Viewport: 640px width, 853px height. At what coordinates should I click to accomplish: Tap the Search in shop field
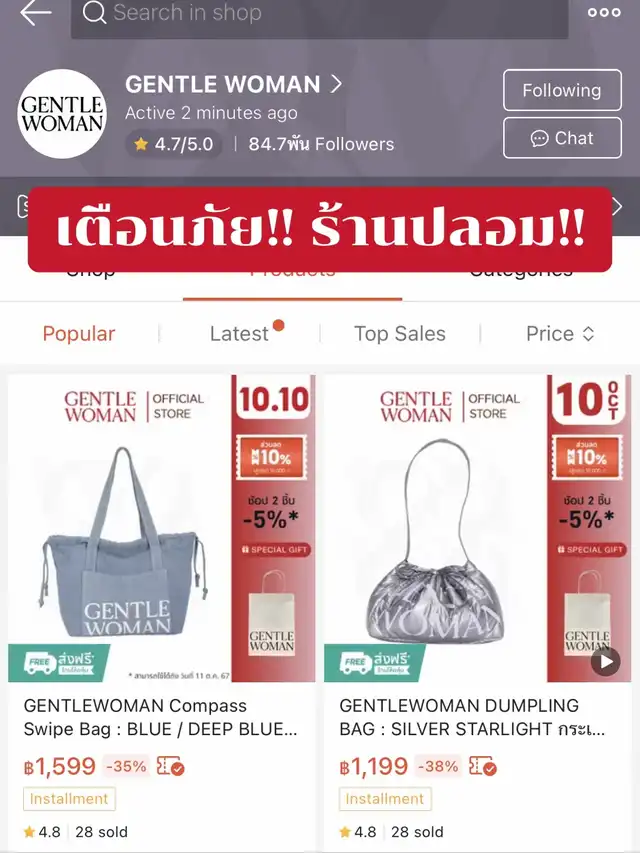pyautogui.click(x=319, y=16)
